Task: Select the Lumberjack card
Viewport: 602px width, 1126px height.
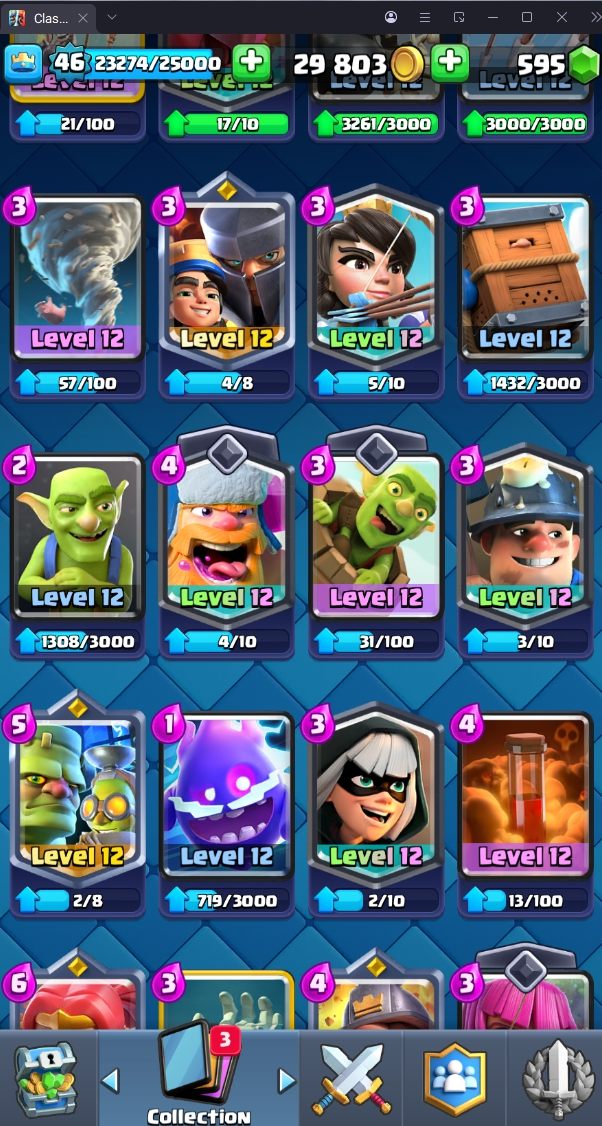Action: tap(226, 540)
